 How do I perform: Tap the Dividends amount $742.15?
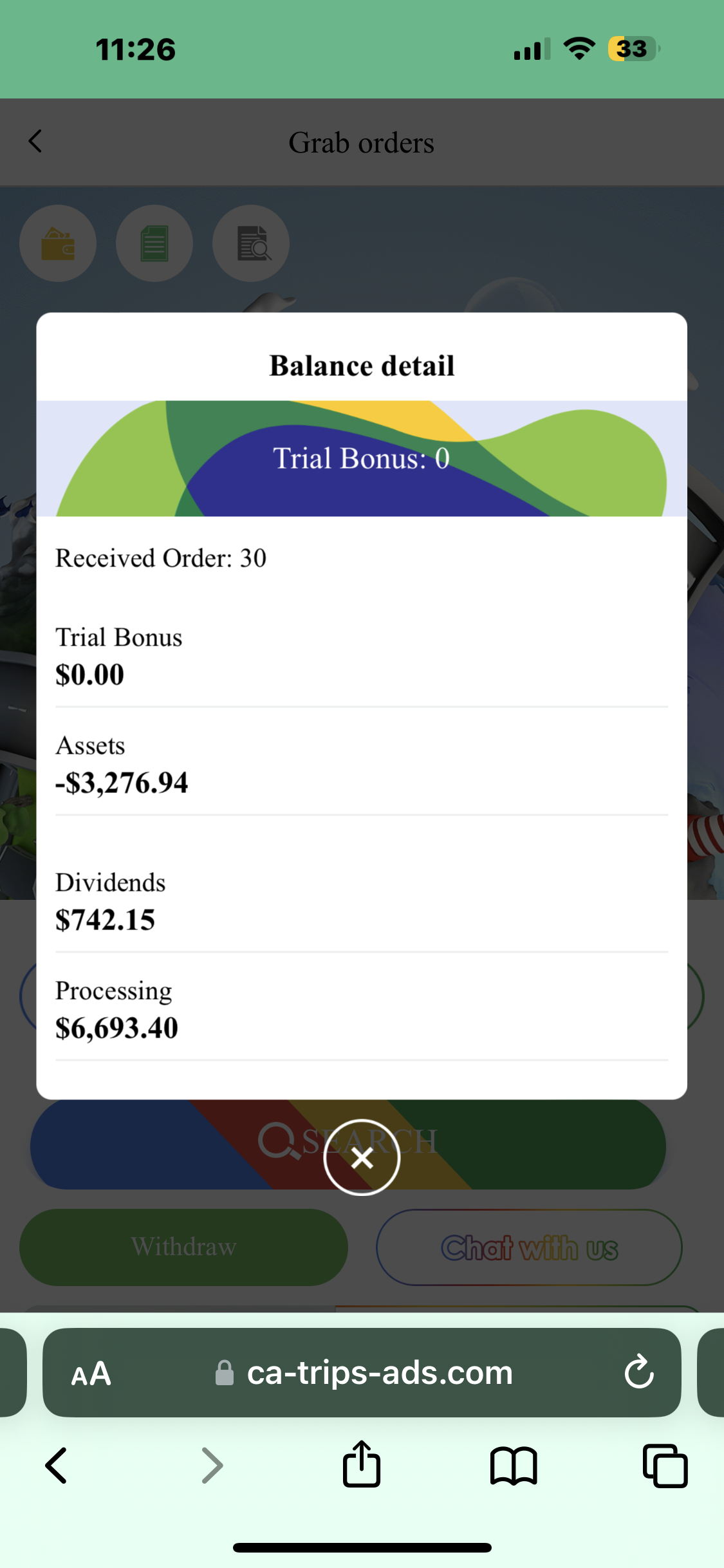click(x=105, y=919)
